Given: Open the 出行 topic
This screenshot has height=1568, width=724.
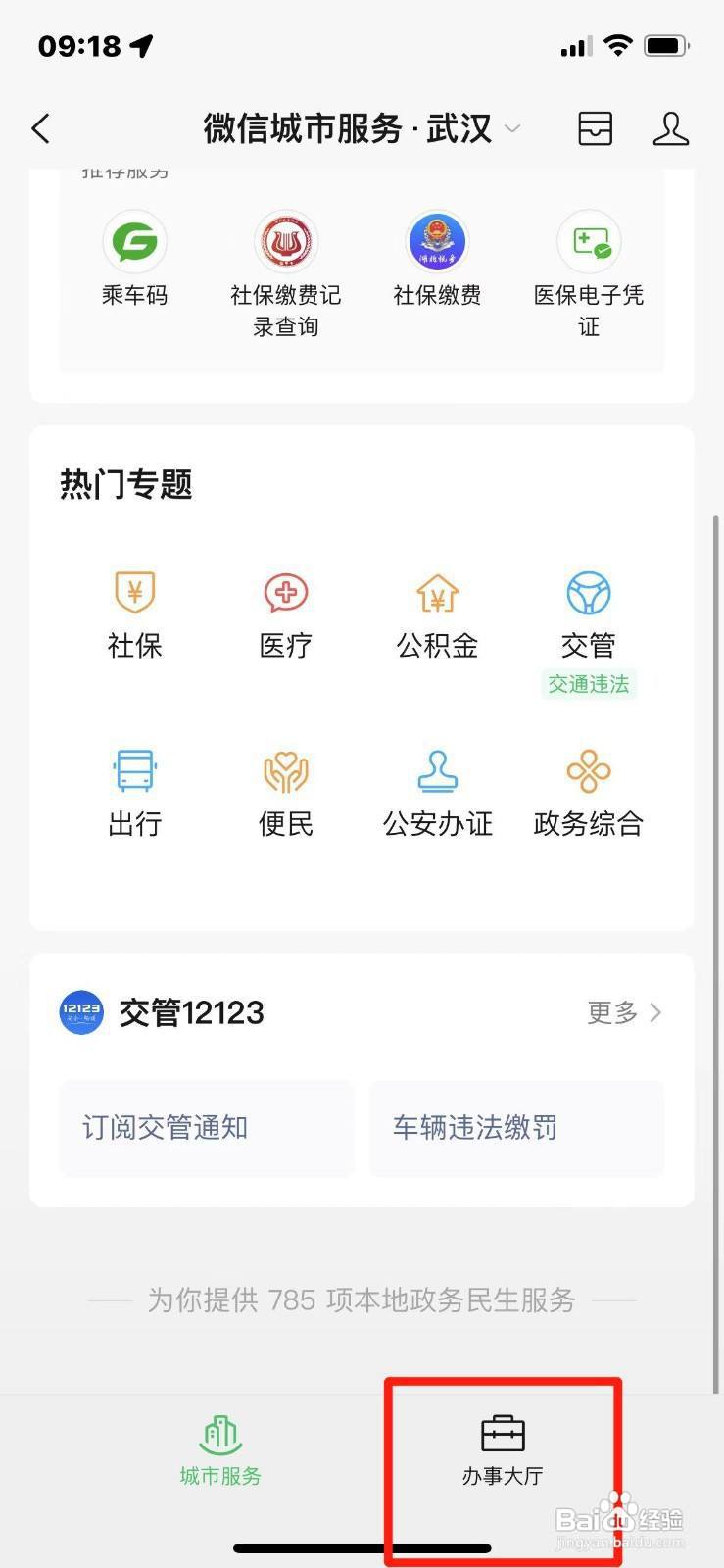Looking at the screenshot, I should click(x=135, y=793).
